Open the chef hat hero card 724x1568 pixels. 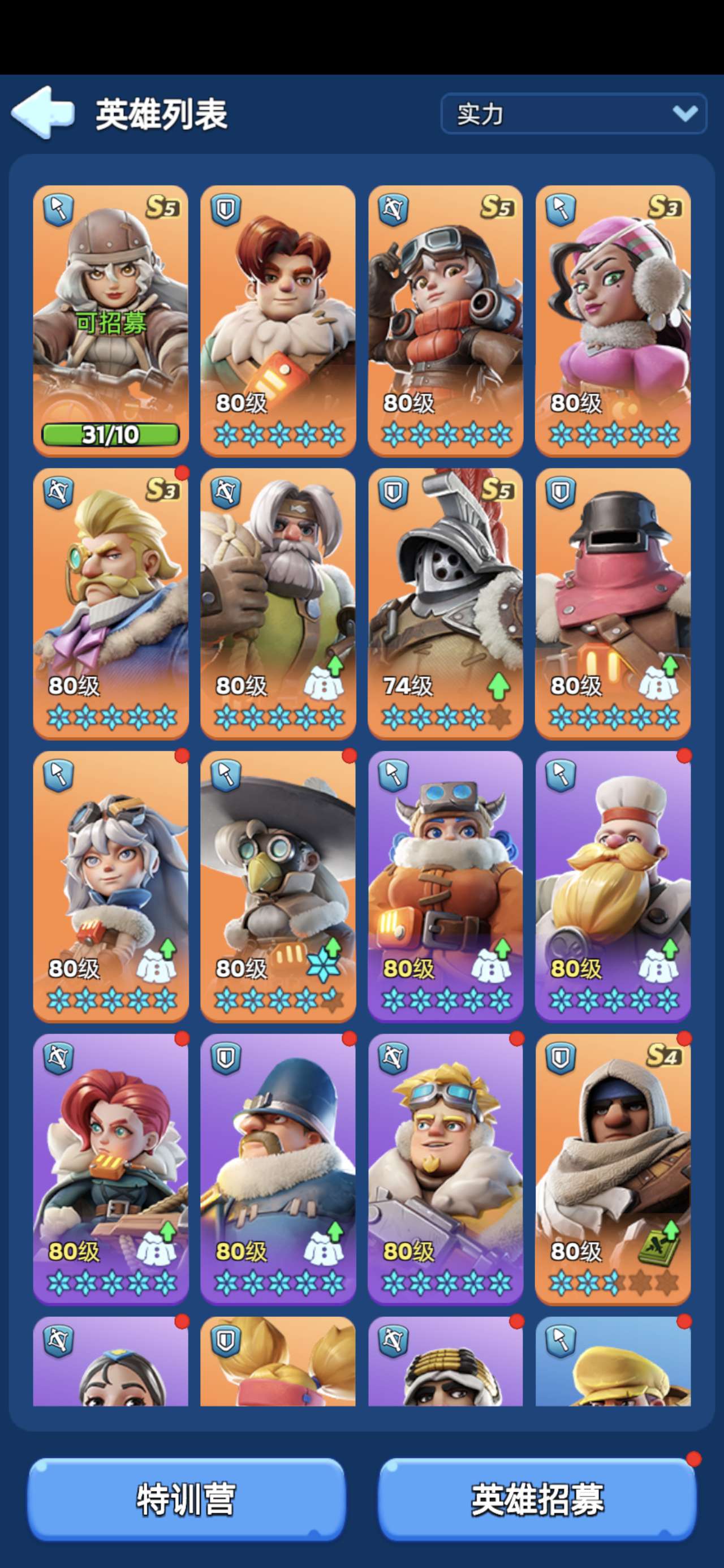(613, 886)
